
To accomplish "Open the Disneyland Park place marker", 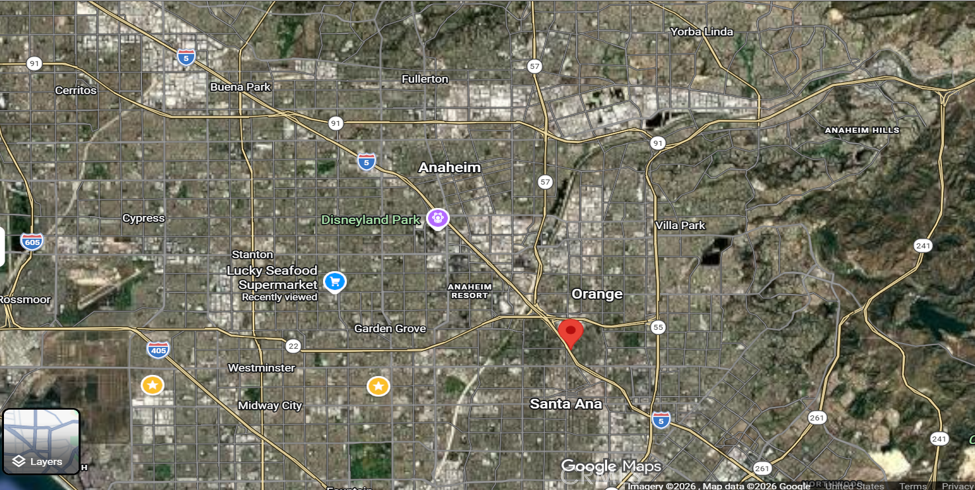I will (438, 219).
